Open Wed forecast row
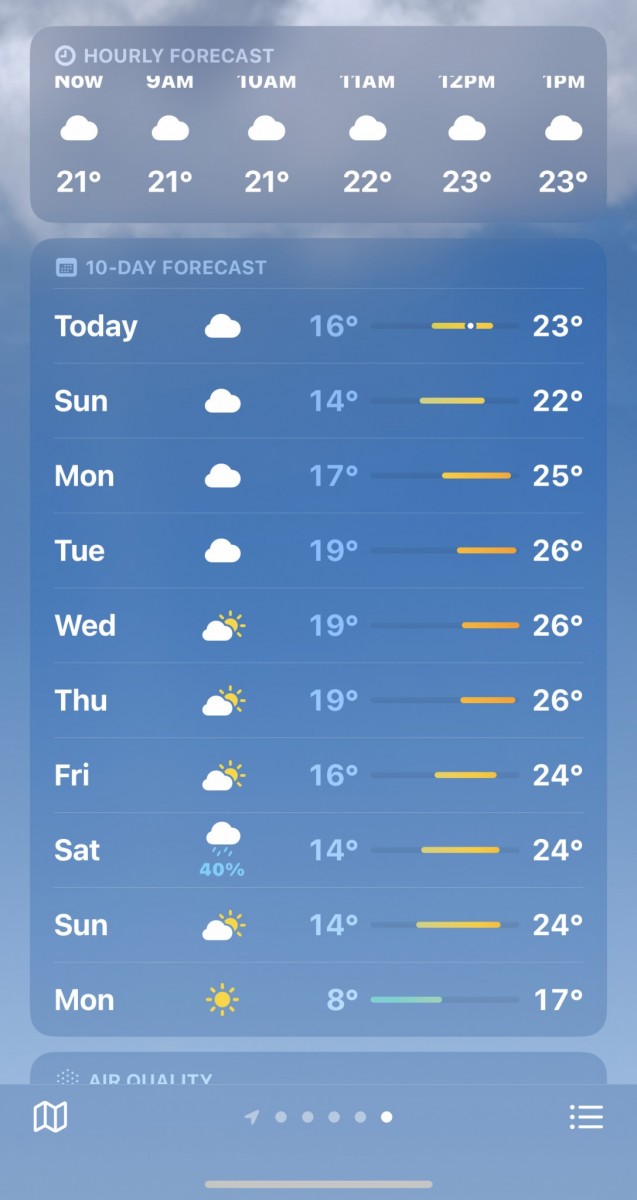637x1200 pixels. [x=318, y=625]
